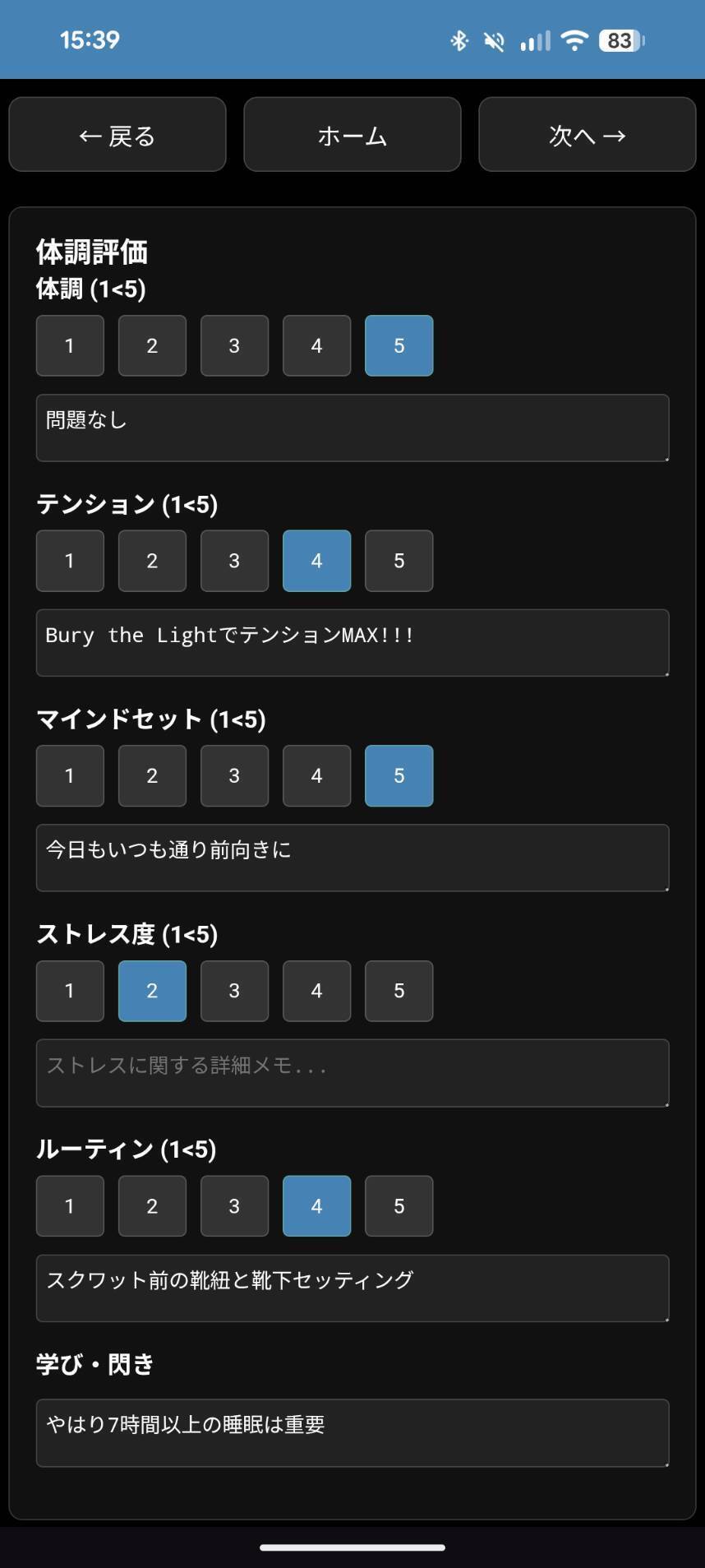This screenshot has width=705, height=1568.
Task: Edit the Bury the Light note
Action: (x=352, y=643)
